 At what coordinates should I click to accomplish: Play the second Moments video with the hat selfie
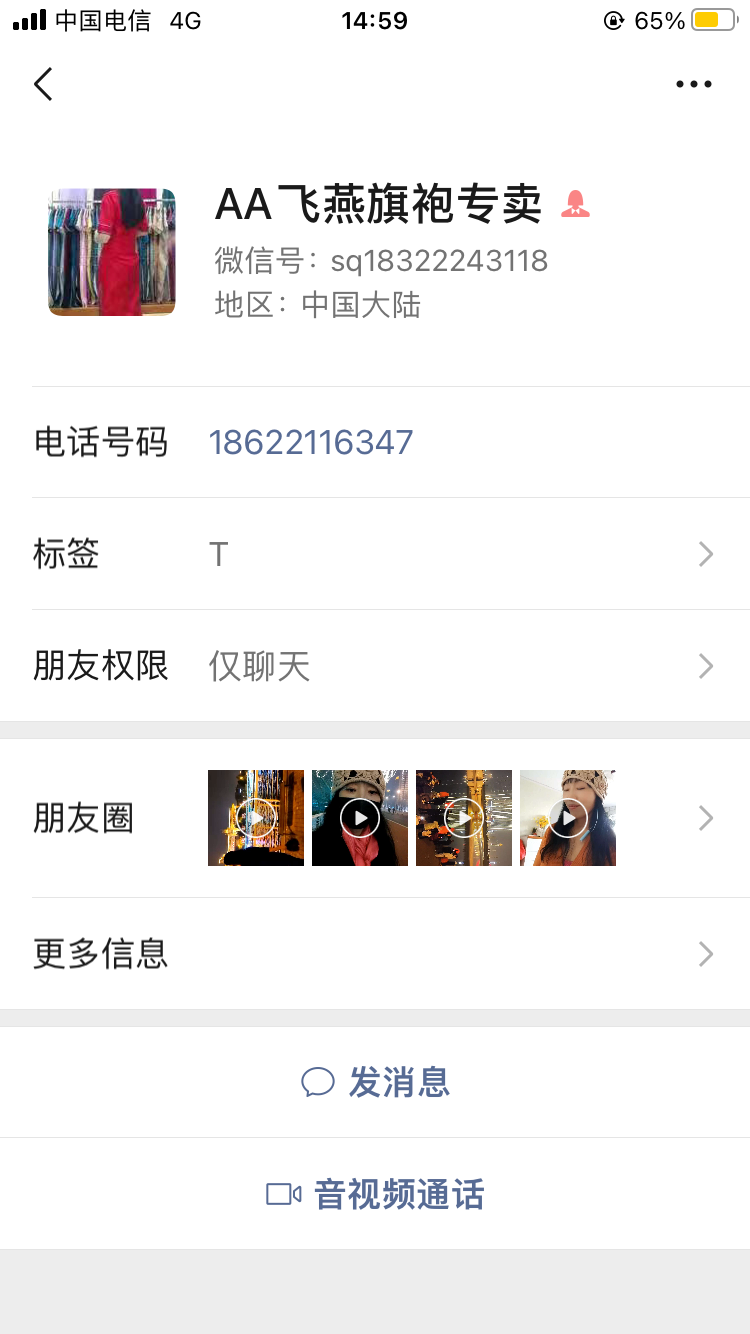coord(360,818)
